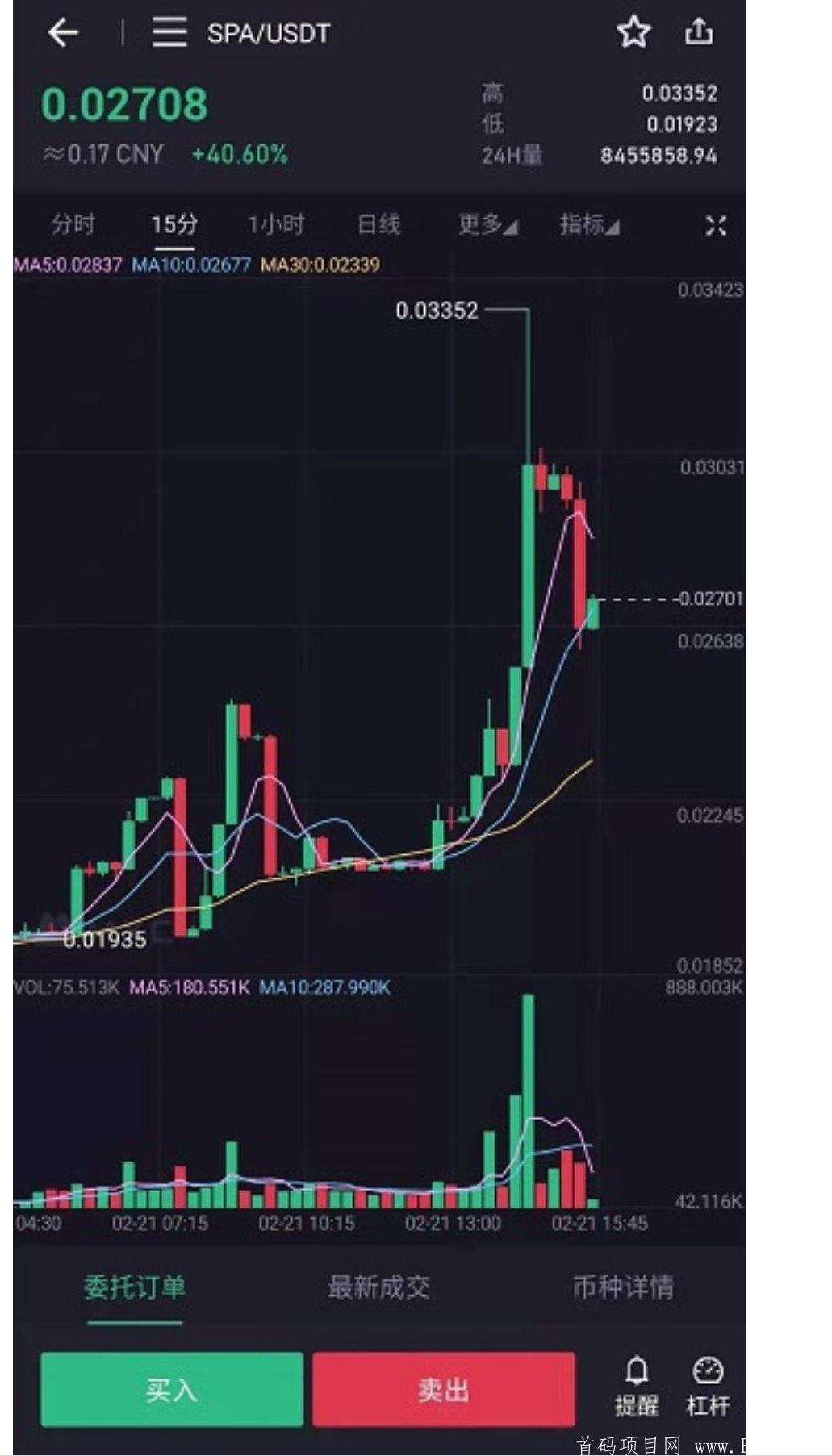
Task: Switch to the 委托订单 tab
Action: pyautogui.click(x=135, y=1287)
